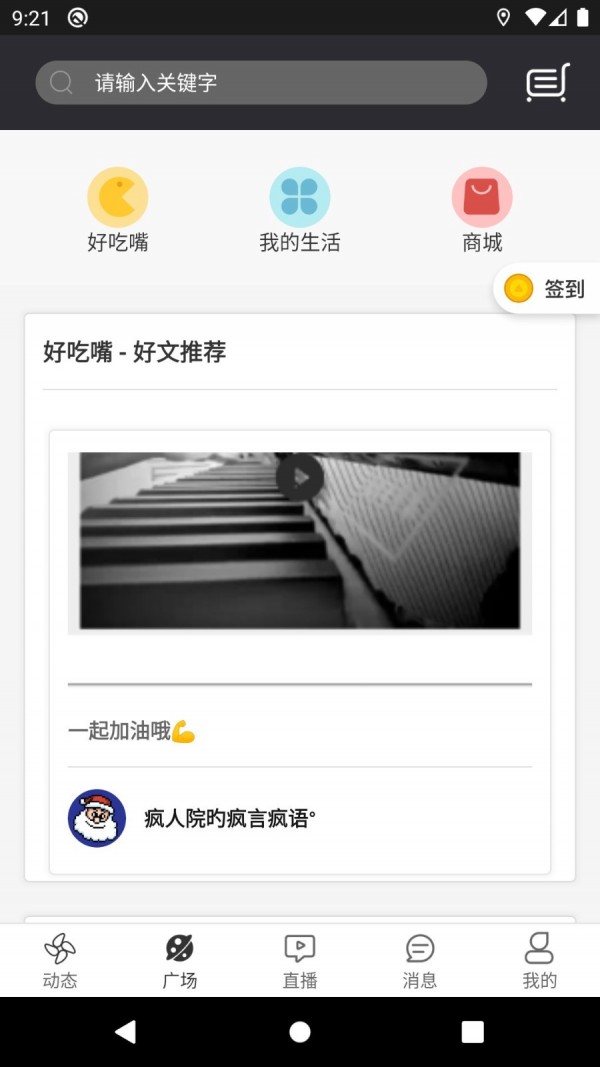Open the 商城 shop

(482, 210)
